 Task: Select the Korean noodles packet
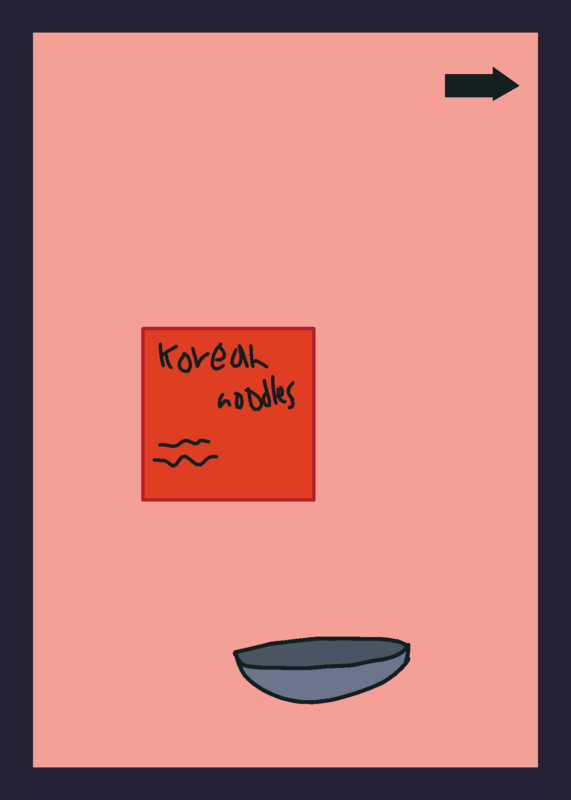(x=228, y=414)
